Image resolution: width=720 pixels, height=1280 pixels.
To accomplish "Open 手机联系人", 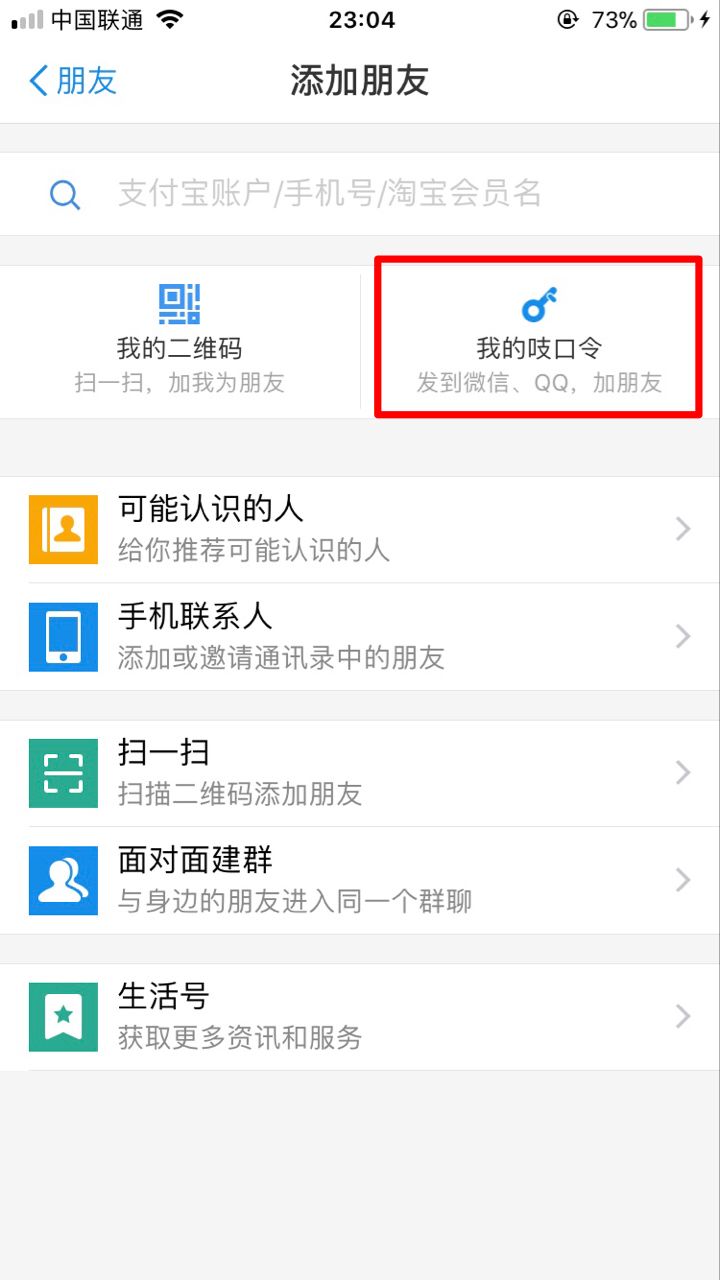I will point(360,636).
